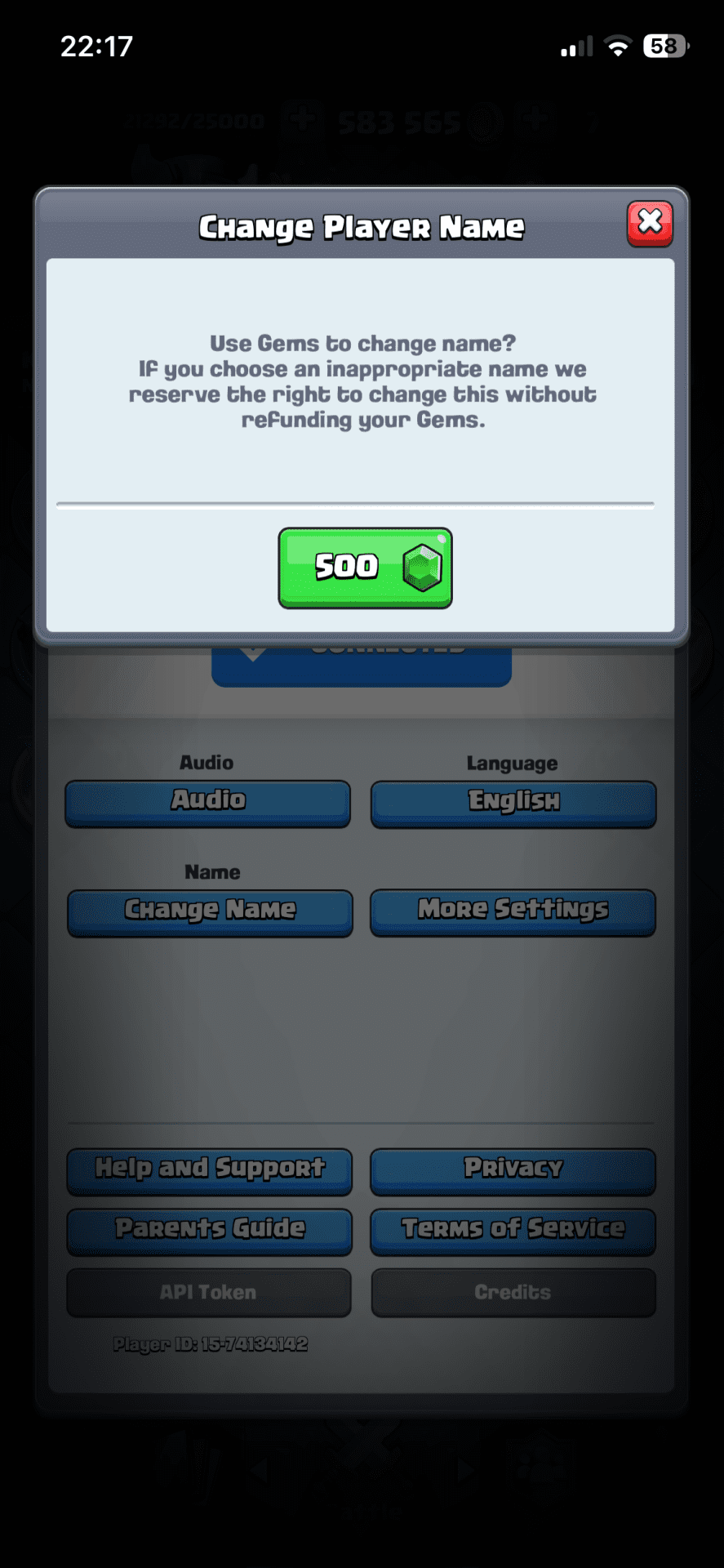Close the Change Player Name dialog
The height and width of the screenshot is (1568, 724).
coord(650,223)
